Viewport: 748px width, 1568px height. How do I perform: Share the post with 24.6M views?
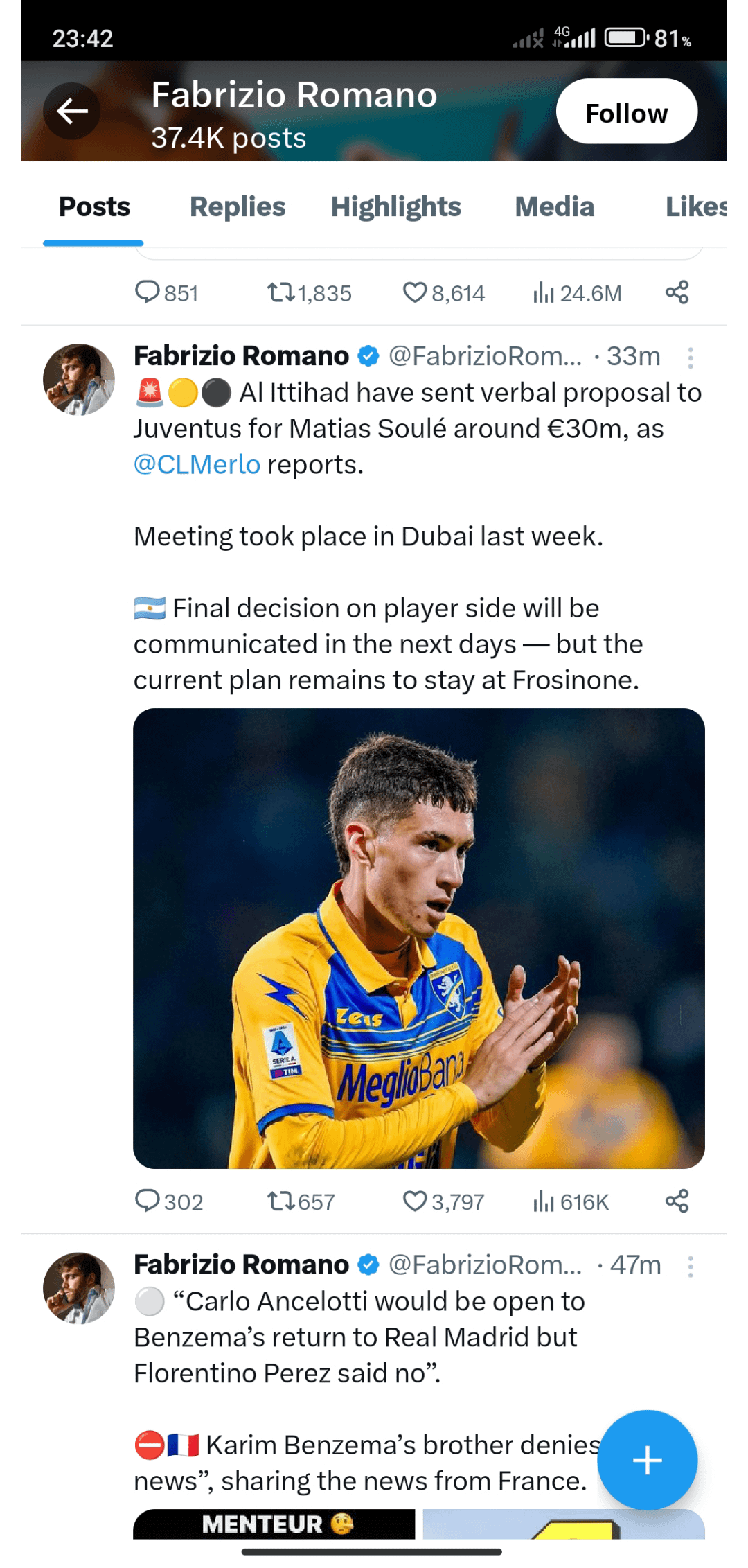(x=677, y=292)
